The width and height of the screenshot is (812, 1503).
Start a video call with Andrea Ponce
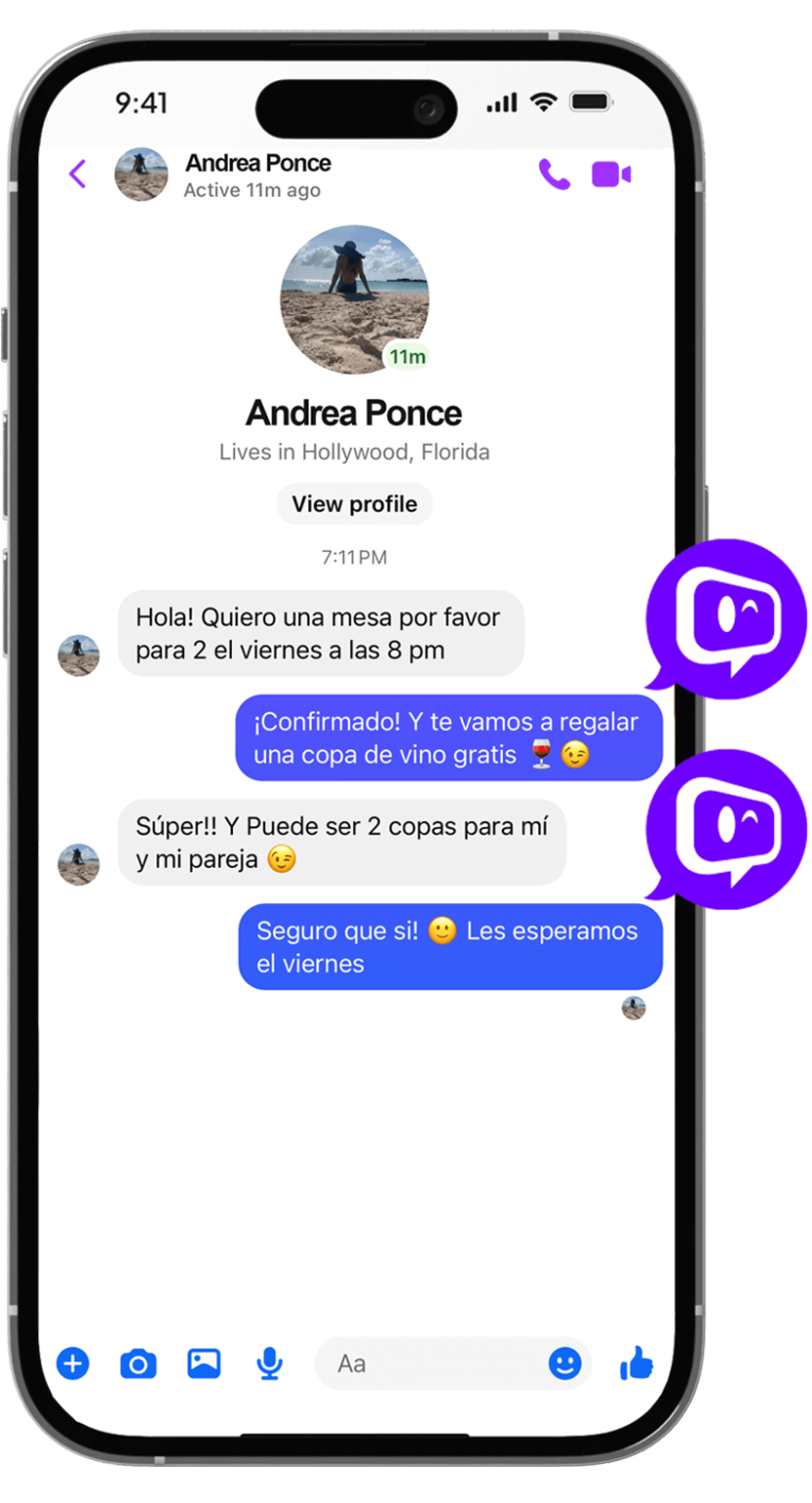pyautogui.click(x=611, y=171)
